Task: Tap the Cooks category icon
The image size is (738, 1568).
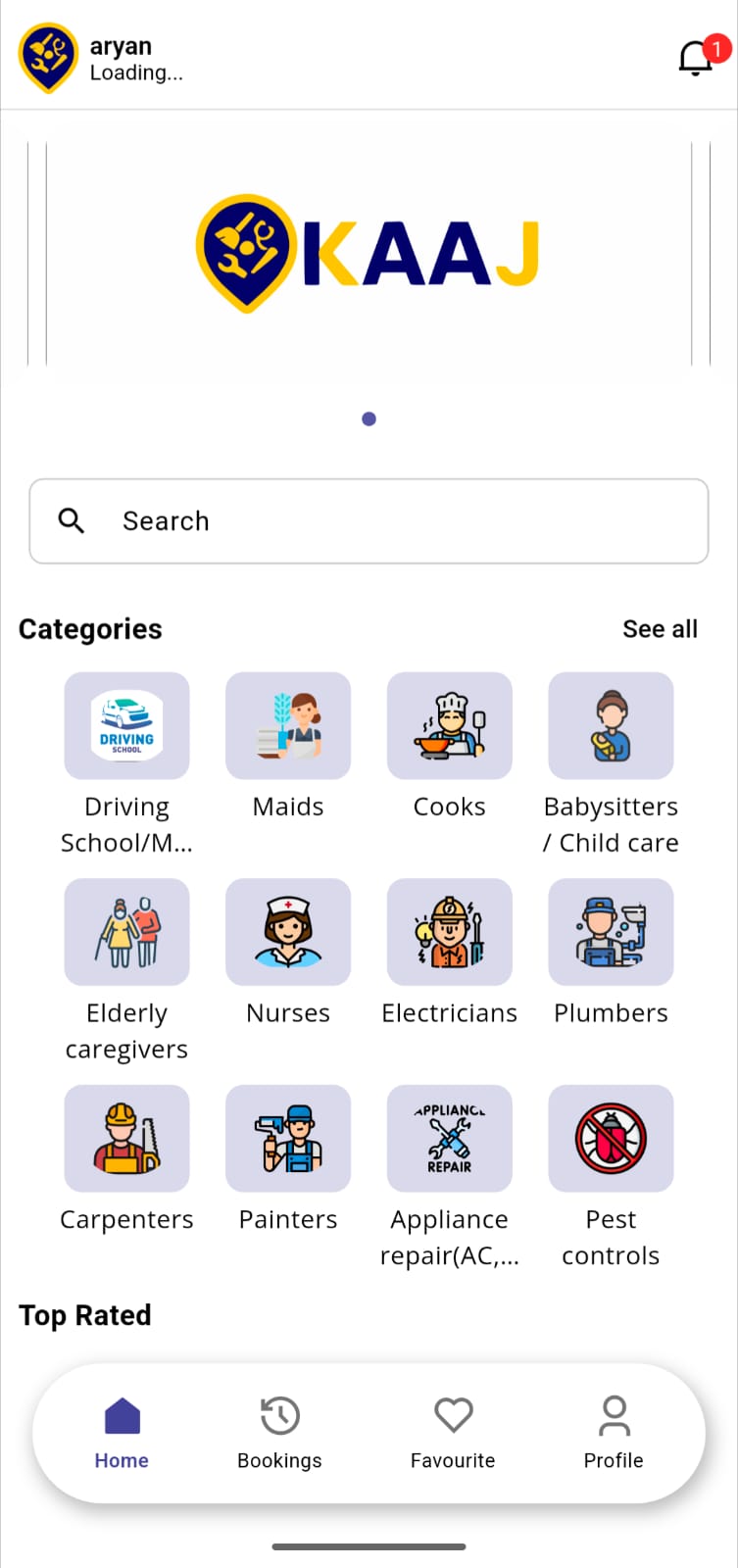Action: tap(449, 726)
